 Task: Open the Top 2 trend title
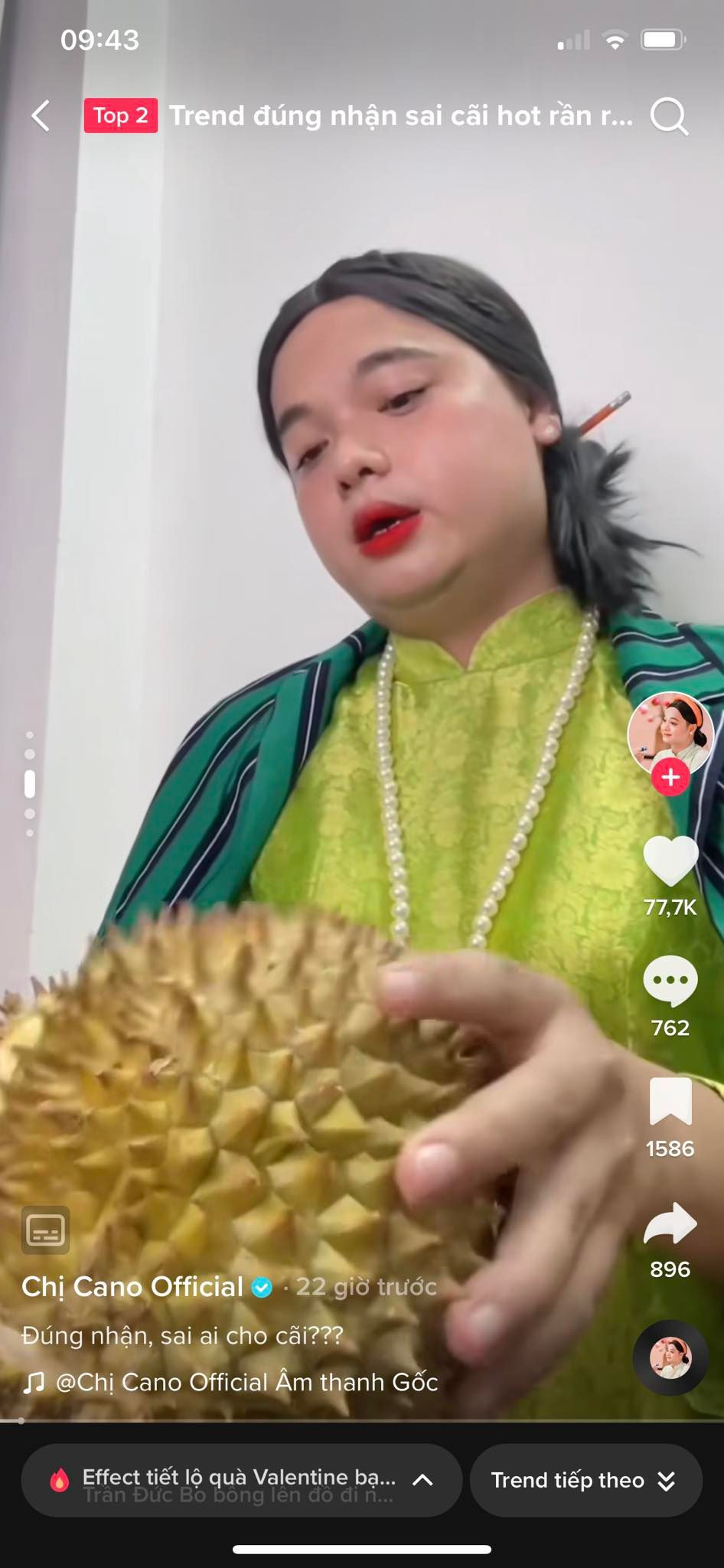pos(360,116)
